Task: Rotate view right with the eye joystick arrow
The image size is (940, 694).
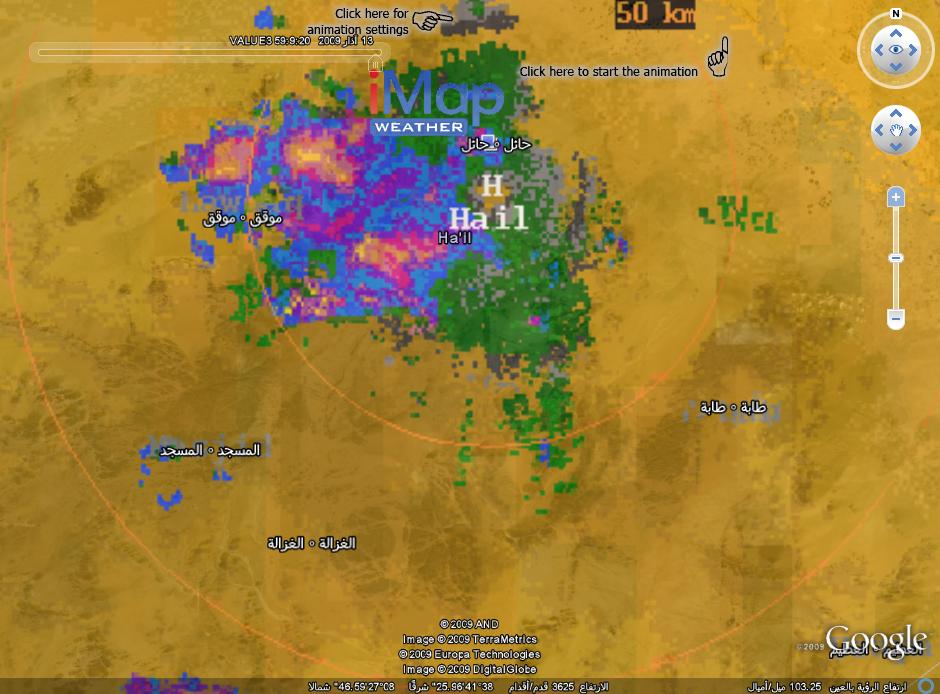Action: 913,50
